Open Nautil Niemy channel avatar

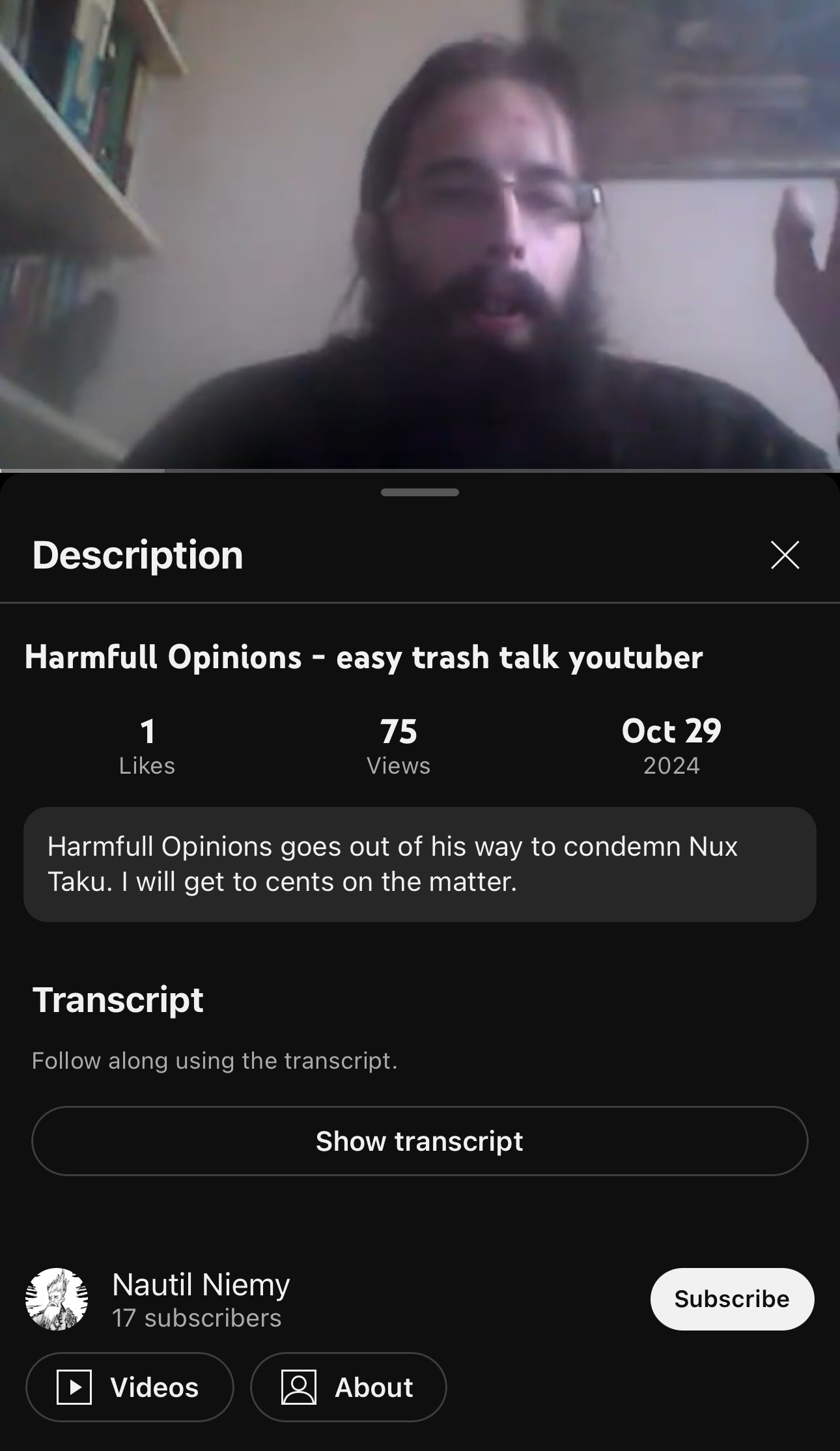coord(57,1299)
